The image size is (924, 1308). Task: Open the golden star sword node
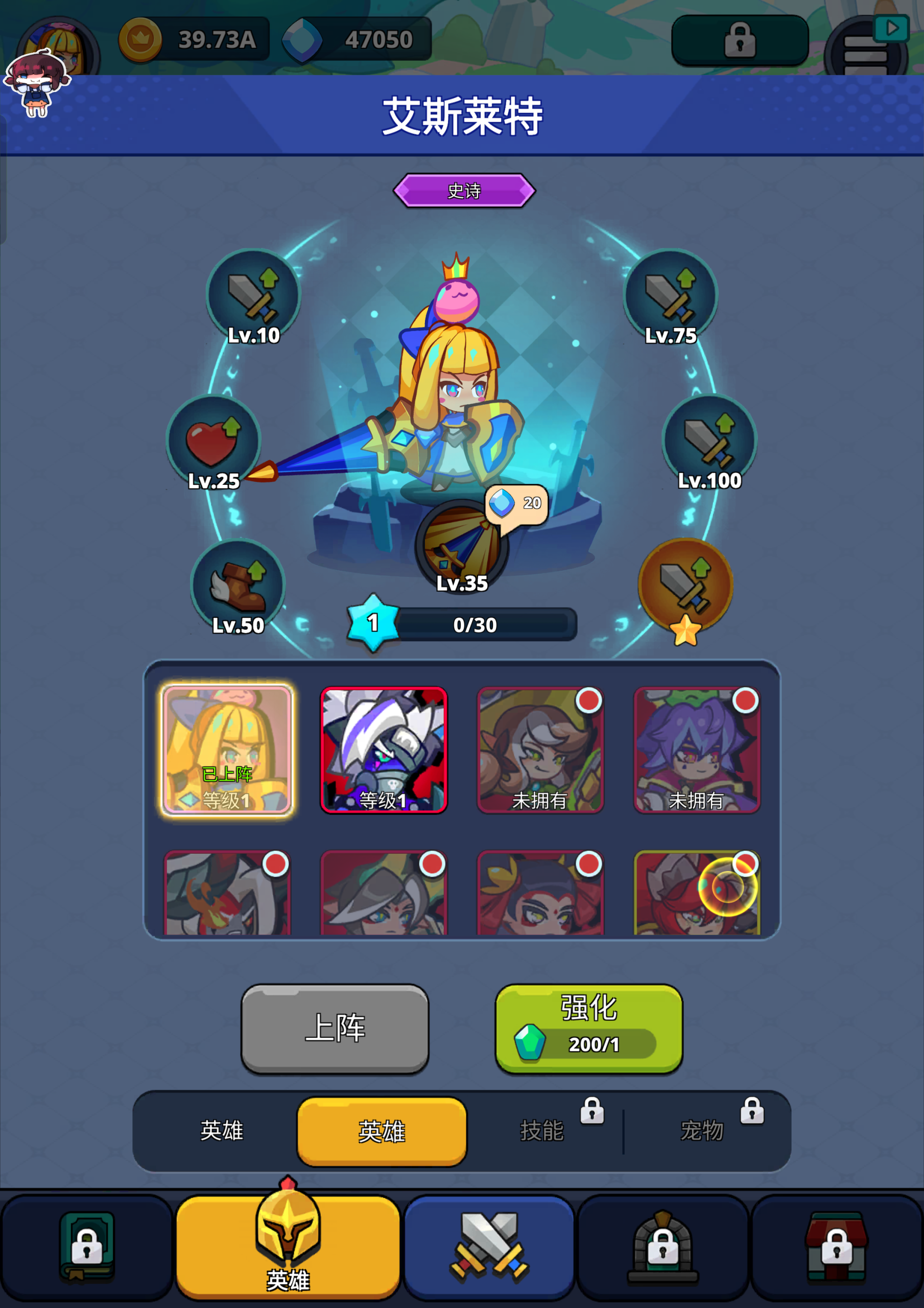pyautogui.click(x=685, y=586)
